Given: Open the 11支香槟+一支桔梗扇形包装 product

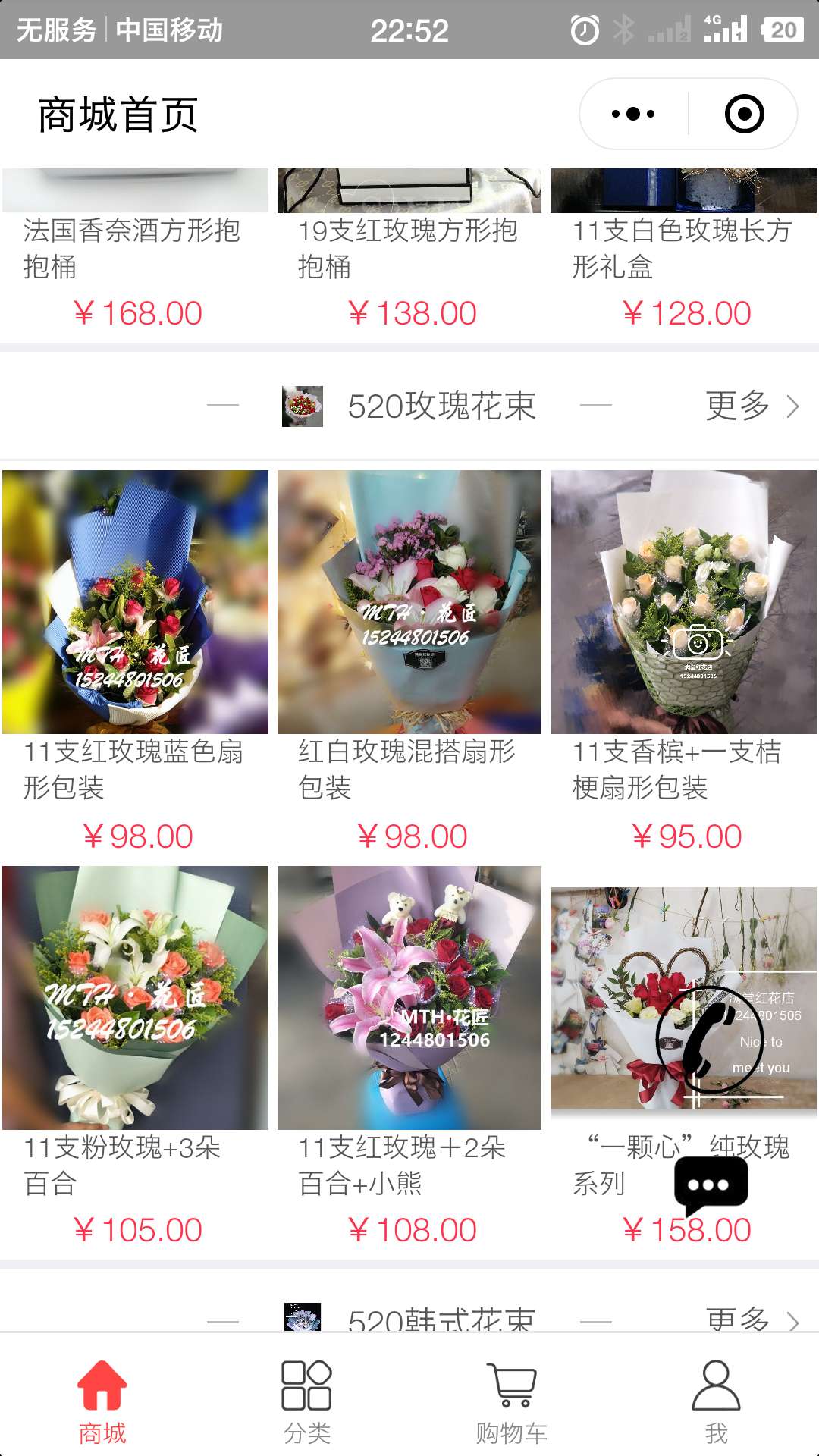Looking at the screenshot, I should click(x=682, y=603).
